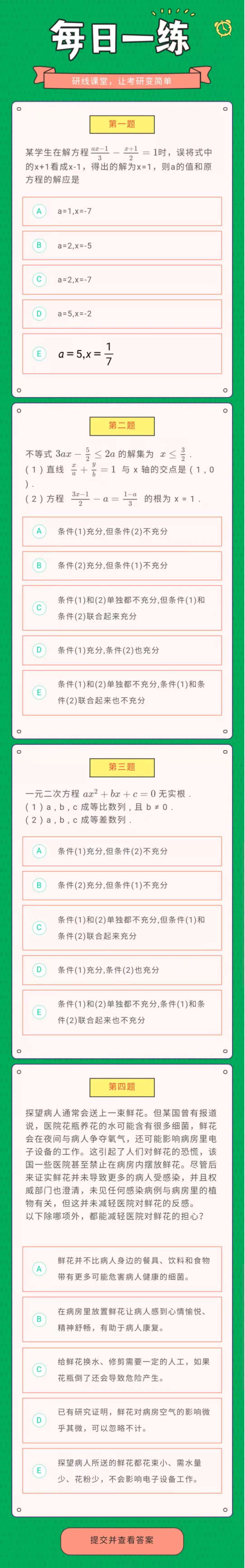Pick option C (a=2, x=-7) in 第一题

coord(121,279)
